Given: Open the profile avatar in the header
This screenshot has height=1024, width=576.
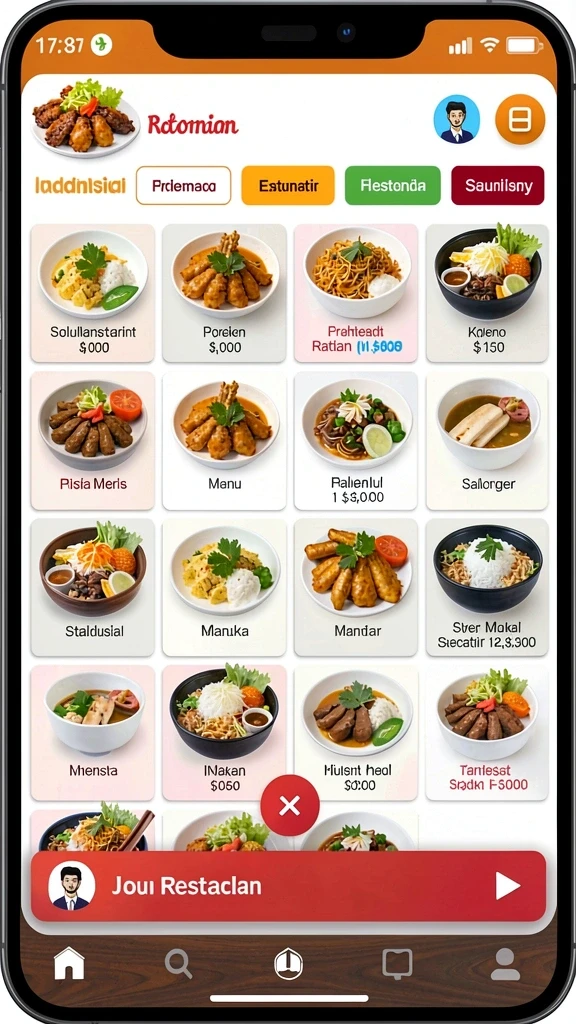Looking at the screenshot, I should coord(456,120).
